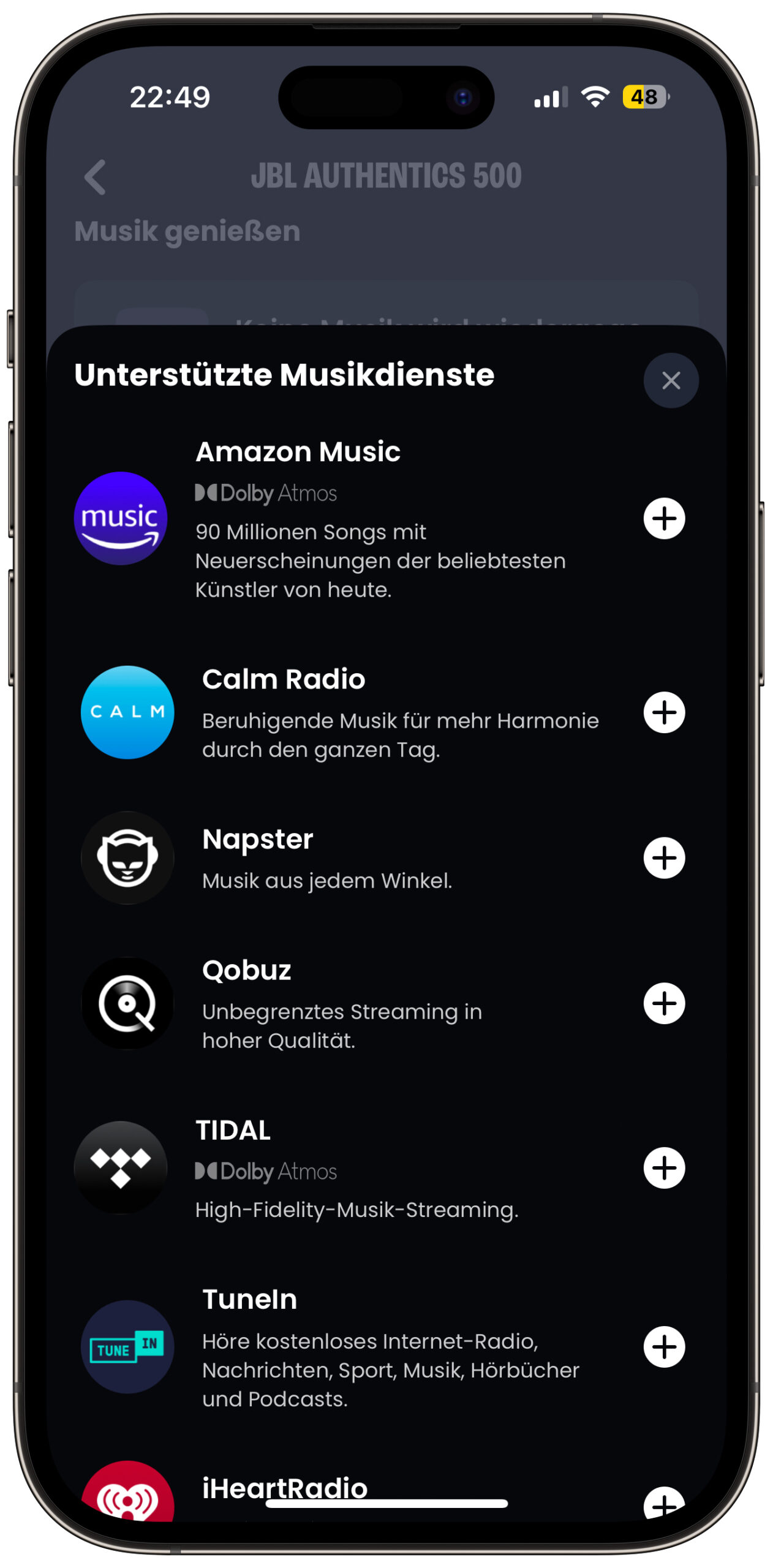Add Napster music service
The image size is (773, 1568).
coord(664,858)
